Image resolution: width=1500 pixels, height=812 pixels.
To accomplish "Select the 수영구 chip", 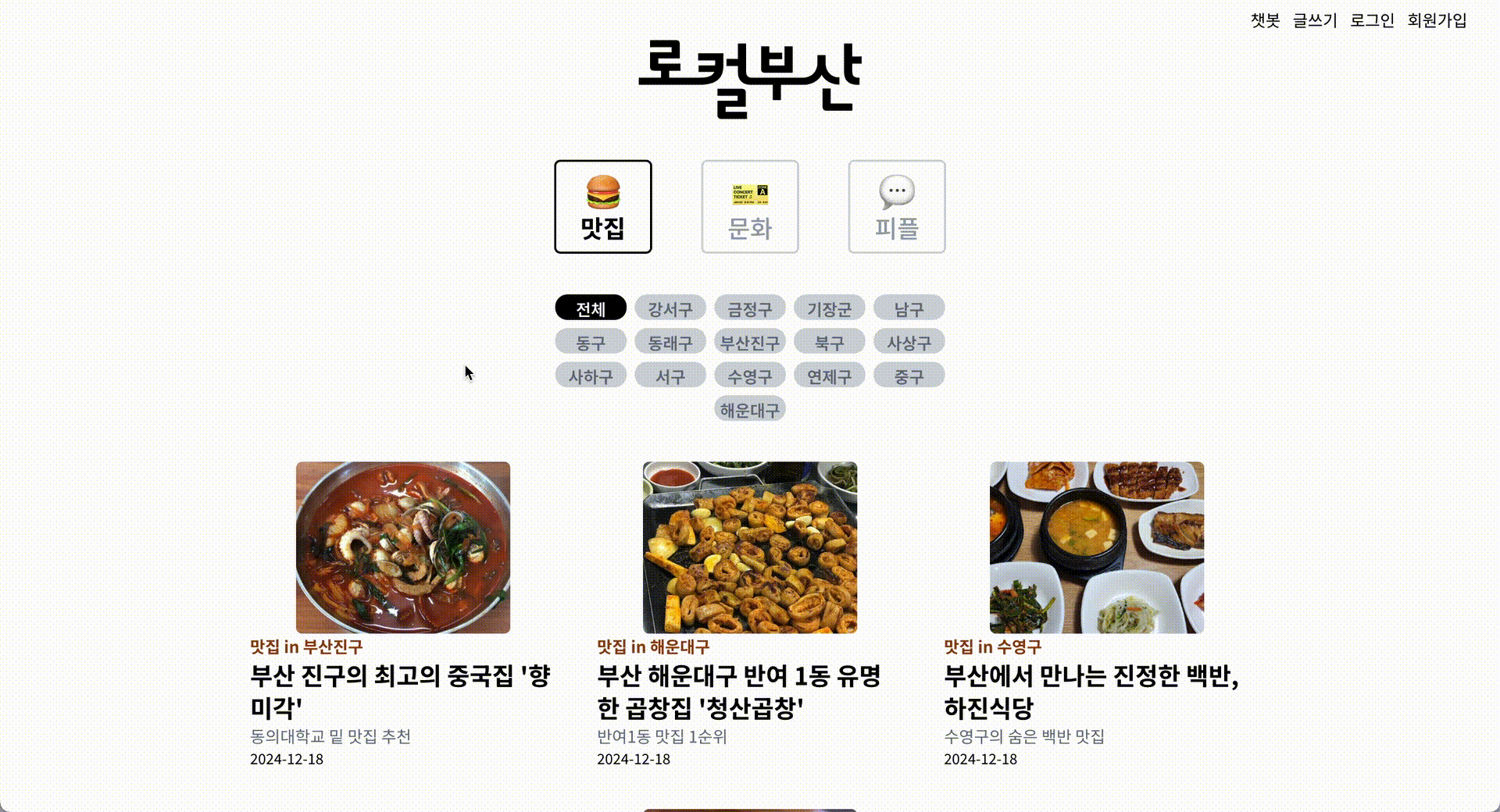I will [x=750, y=376].
